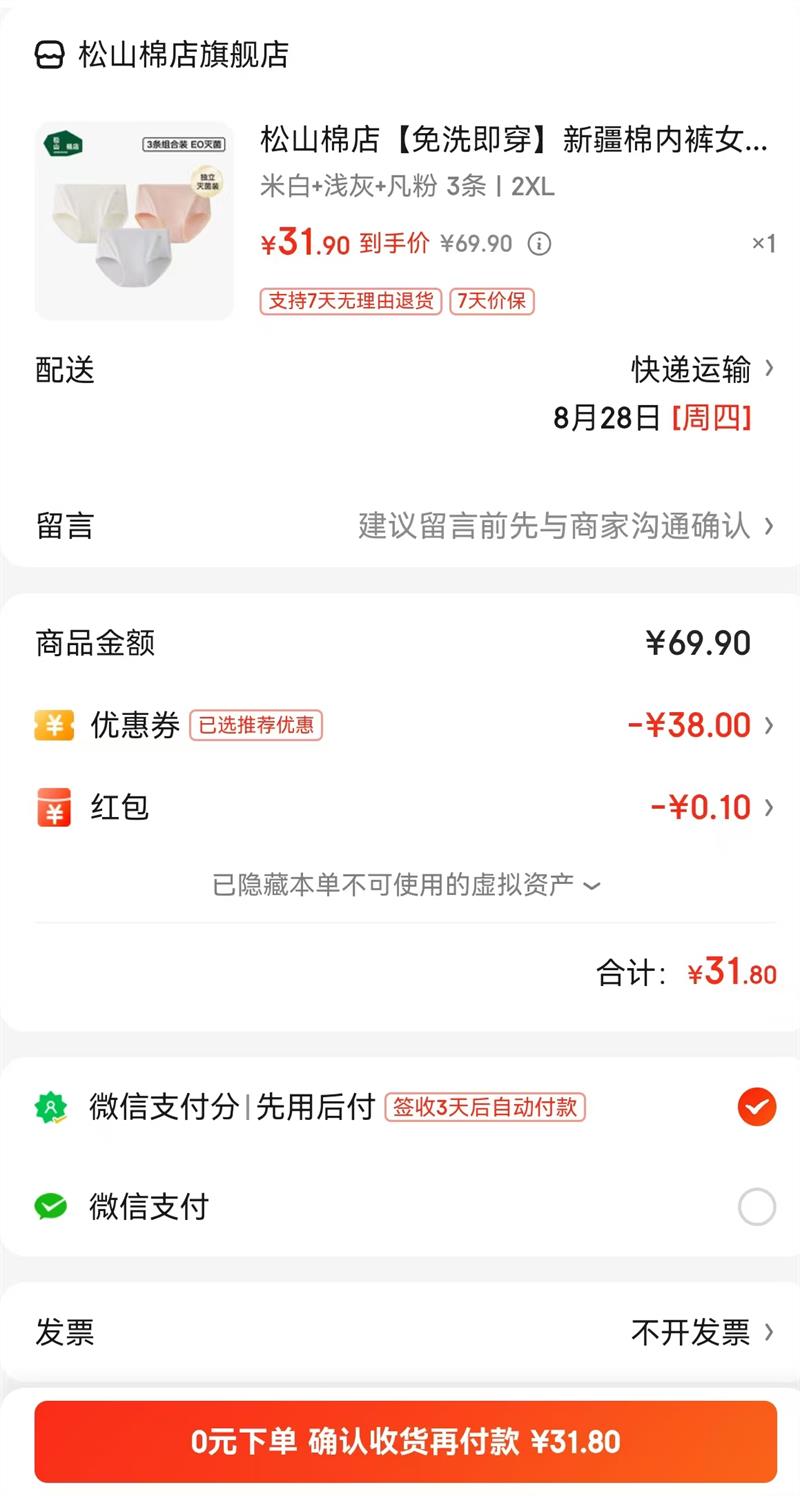
Task: Open 配送 快递运输 delivery options
Action: coord(700,370)
